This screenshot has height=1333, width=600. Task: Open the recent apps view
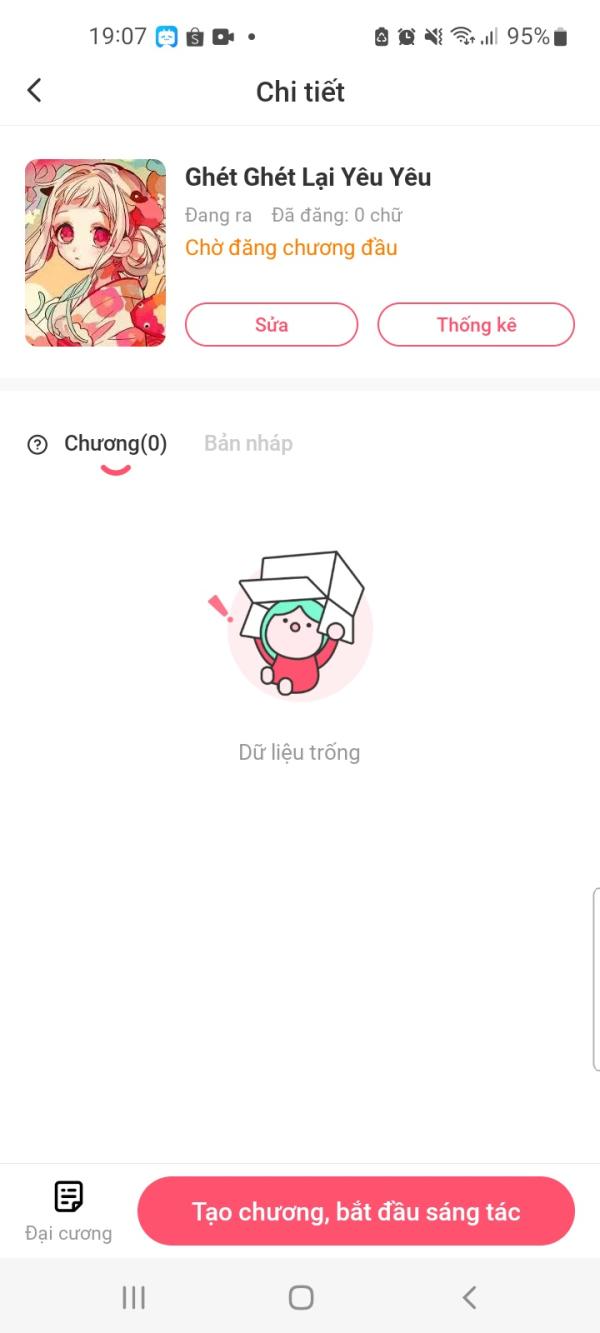tap(133, 1297)
